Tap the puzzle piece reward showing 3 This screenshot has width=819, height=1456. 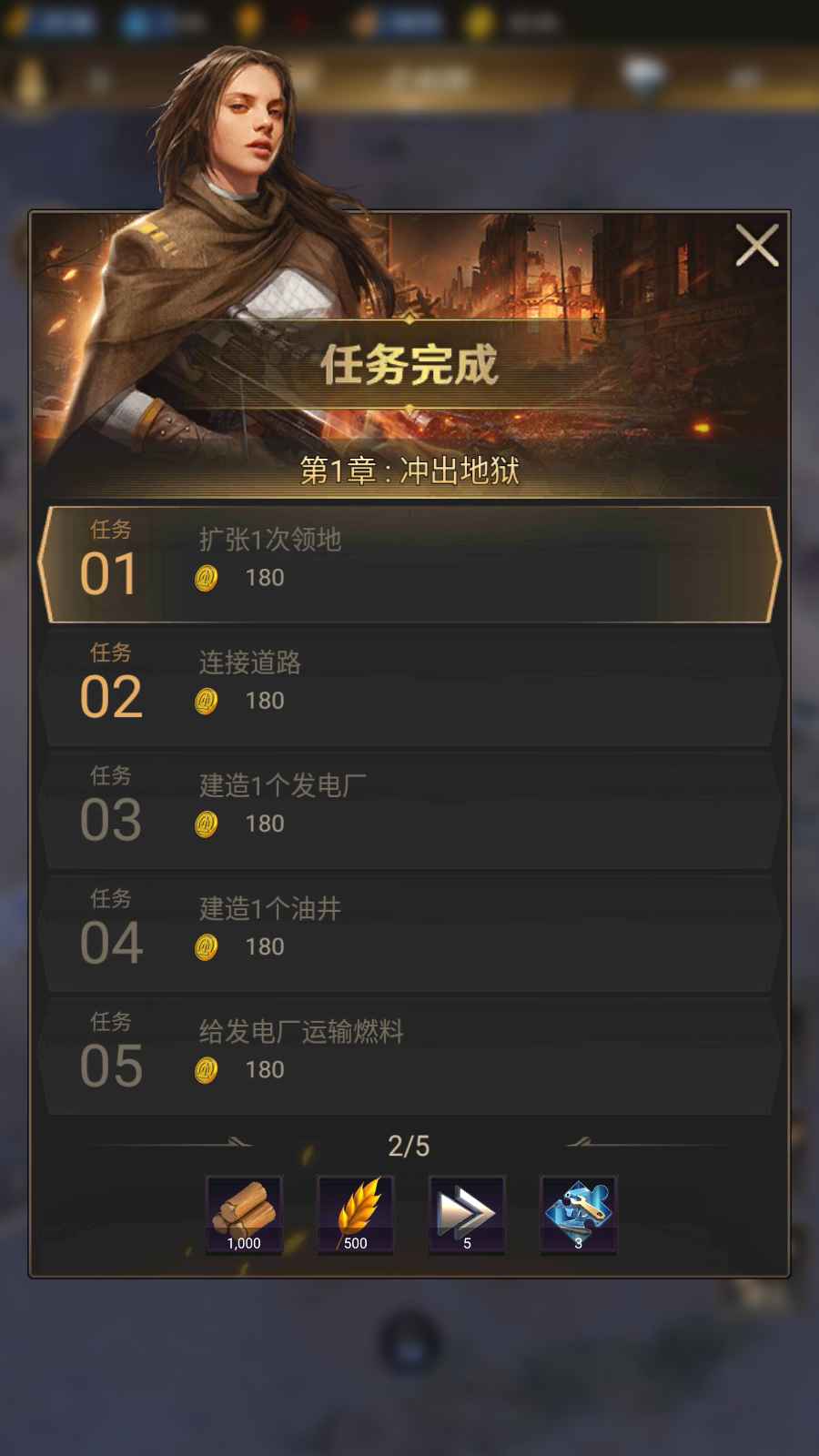pyautogui.click(x=579, y=1215)
